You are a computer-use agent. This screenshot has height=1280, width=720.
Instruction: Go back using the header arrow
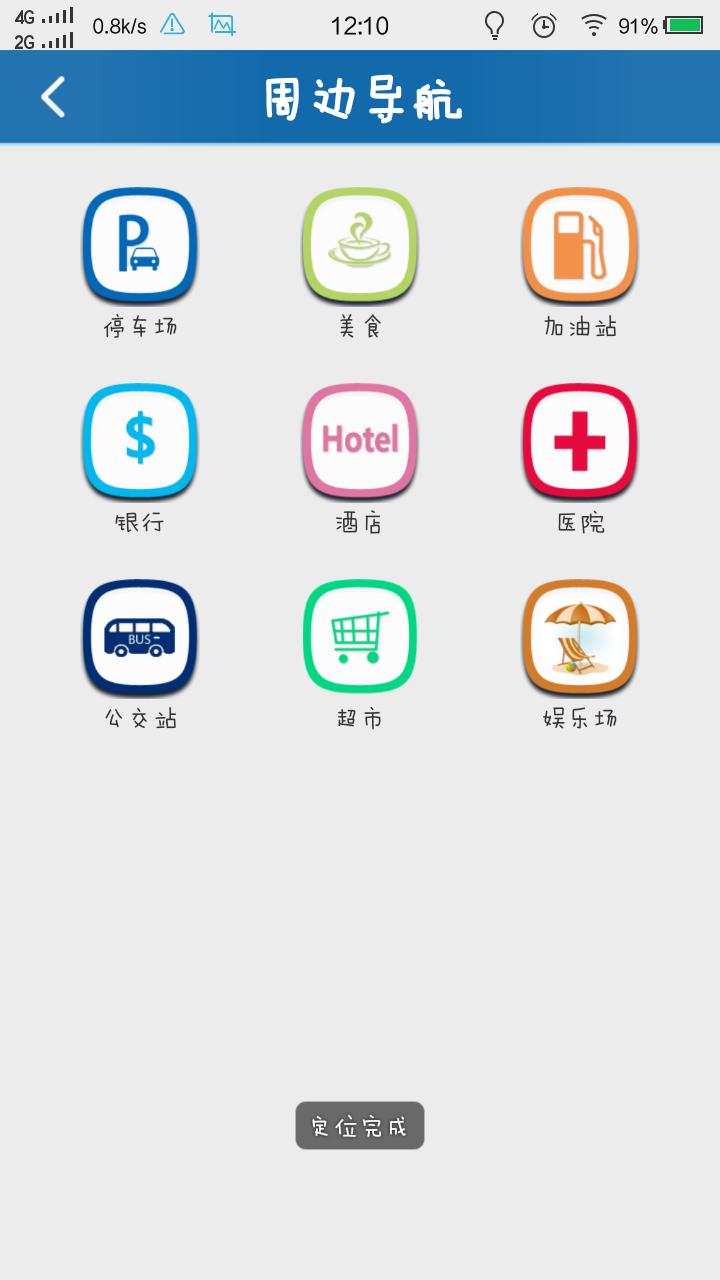(53, 98)
